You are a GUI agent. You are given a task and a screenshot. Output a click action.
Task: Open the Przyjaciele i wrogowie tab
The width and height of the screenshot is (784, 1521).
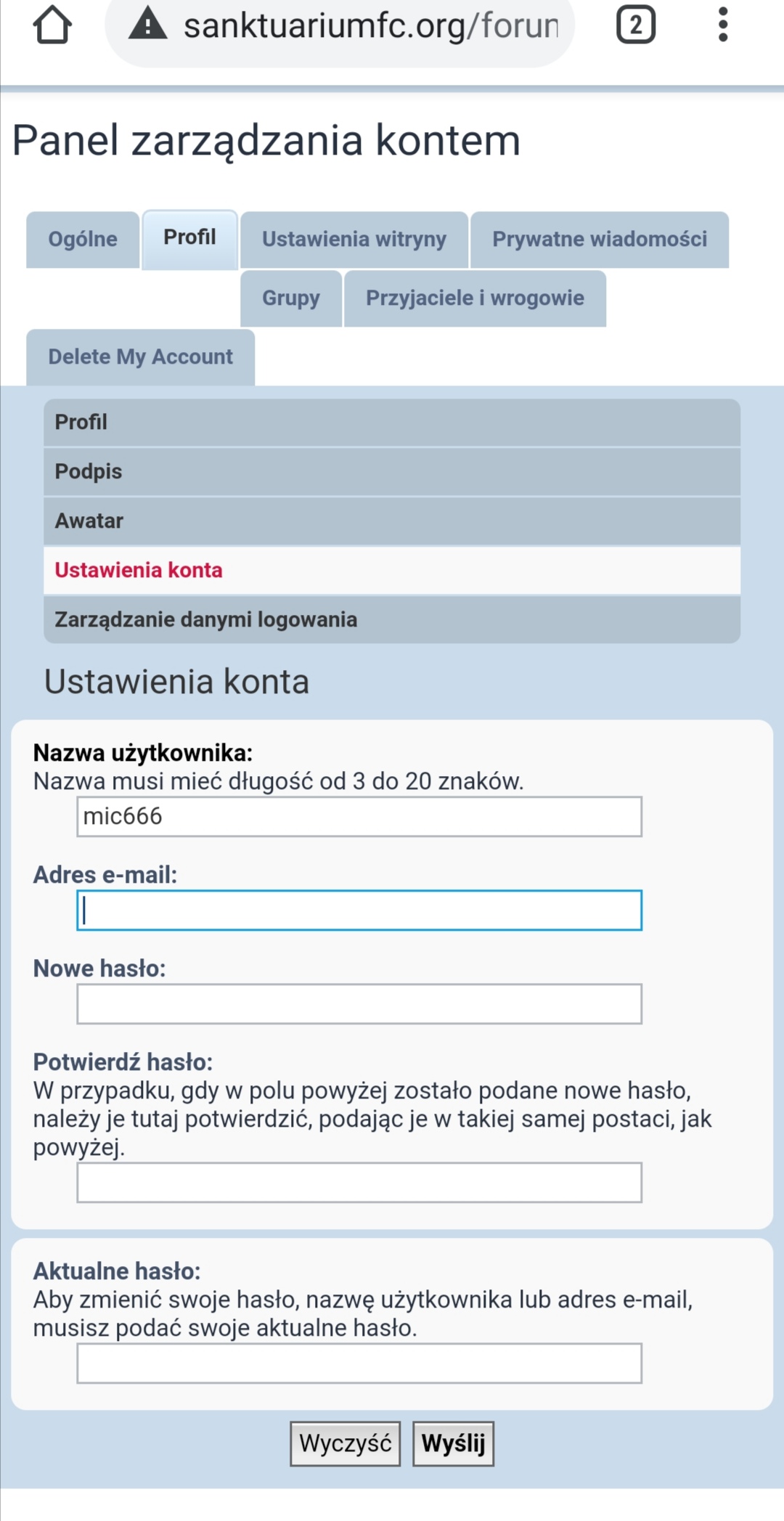pyautogui.click(x=475, y=298)
